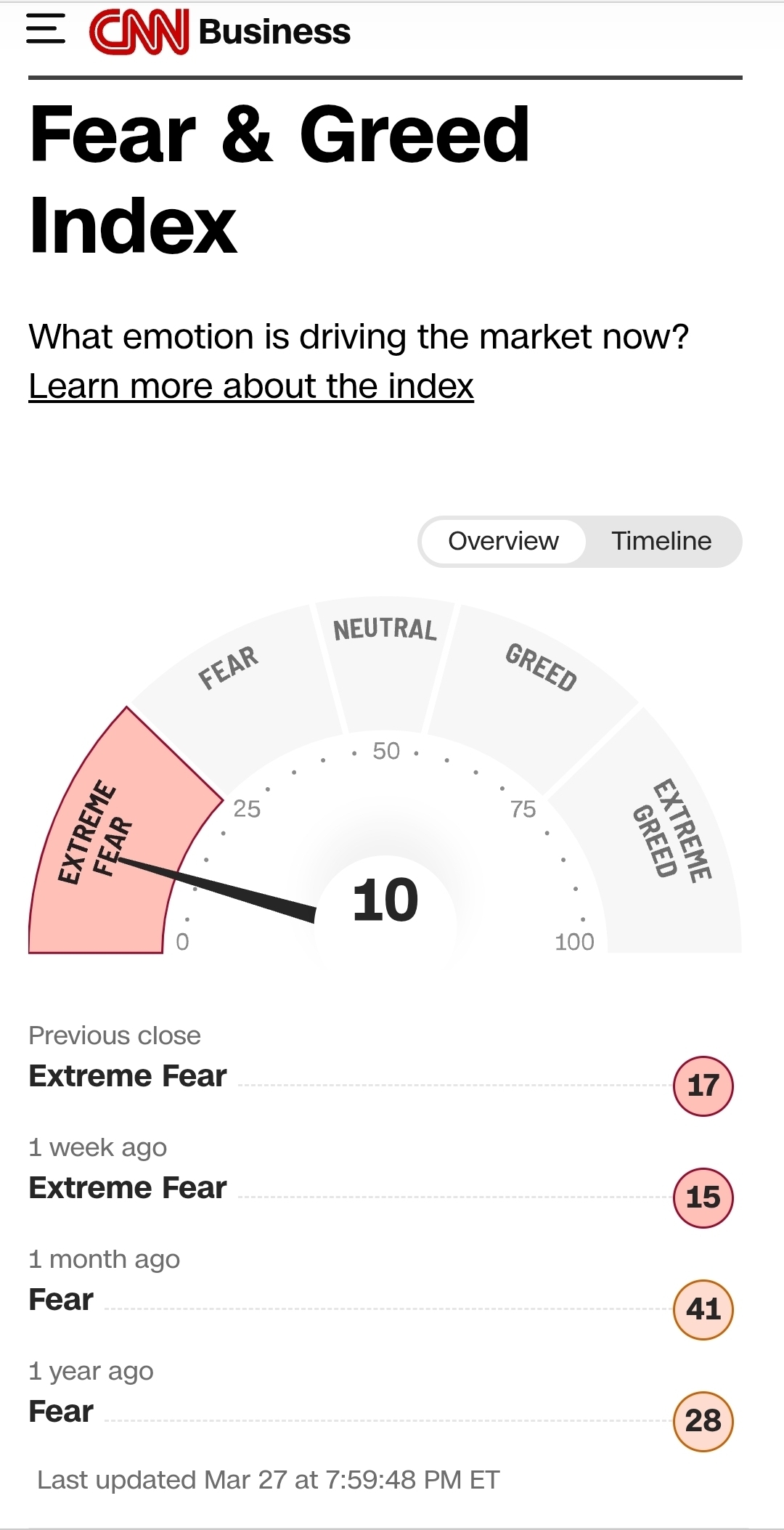Go to CNN Business homepage via logo
The width and height of the screenshot is (784, 1530).
click(220, 32)
